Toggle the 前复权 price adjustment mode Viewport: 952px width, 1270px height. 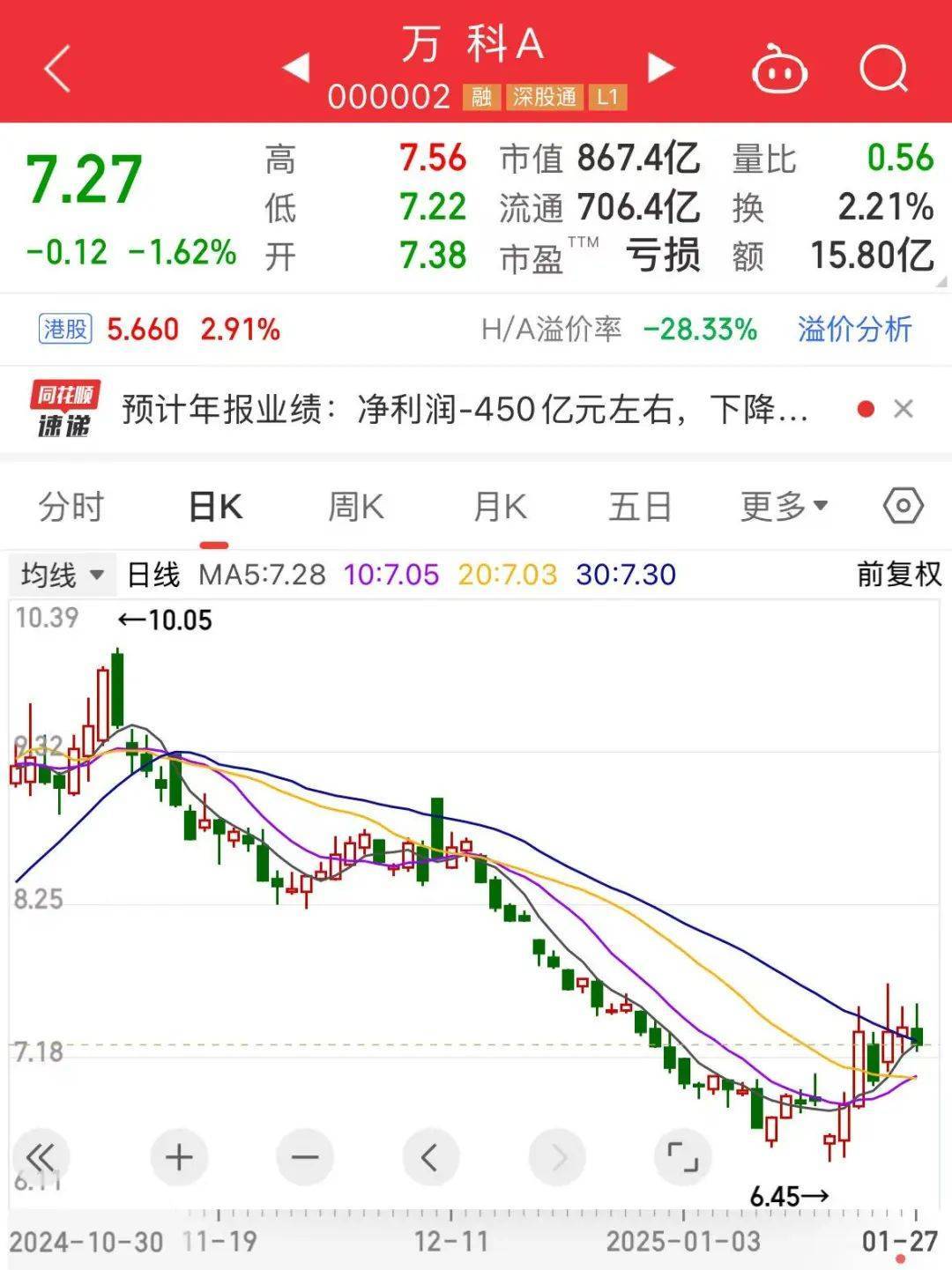click(896, 574)
